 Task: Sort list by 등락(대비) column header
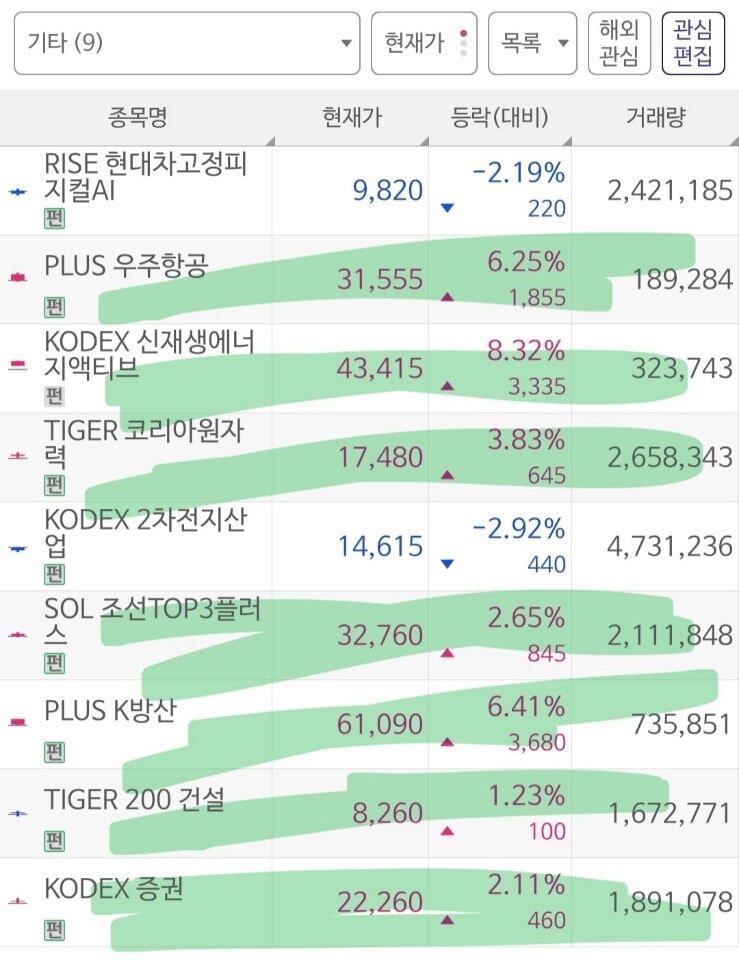pyautogui.click(x=500, y=118)
